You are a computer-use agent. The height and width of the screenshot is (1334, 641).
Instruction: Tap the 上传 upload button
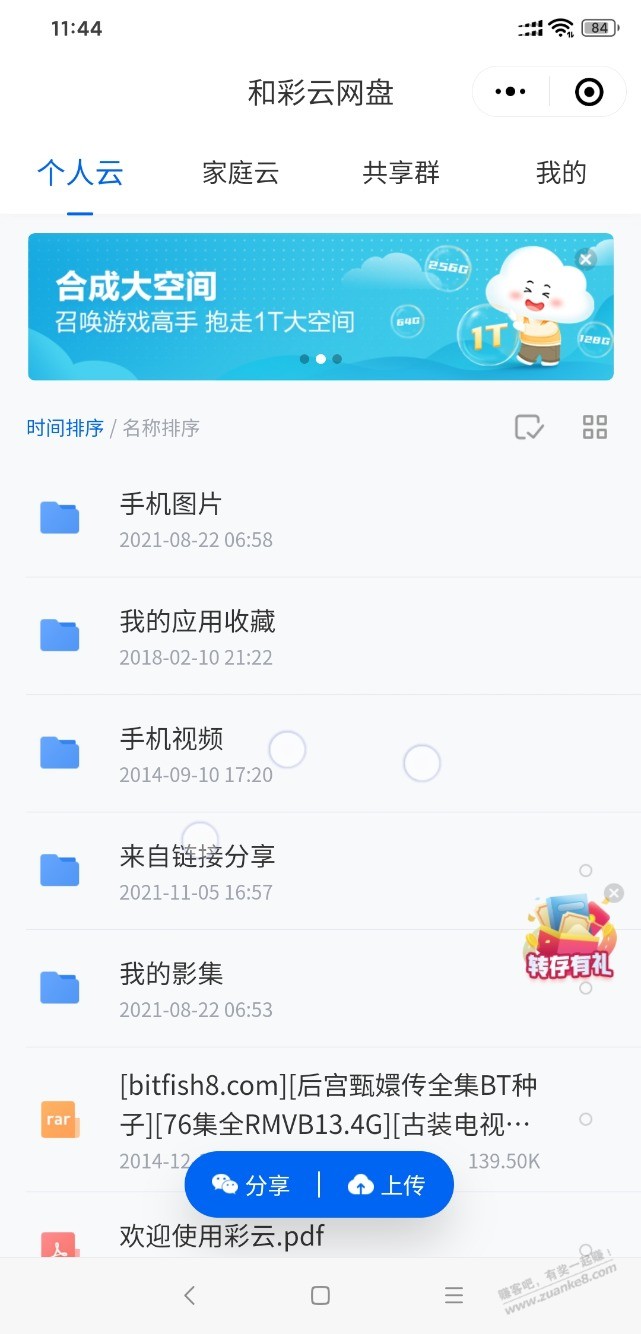387,1185
